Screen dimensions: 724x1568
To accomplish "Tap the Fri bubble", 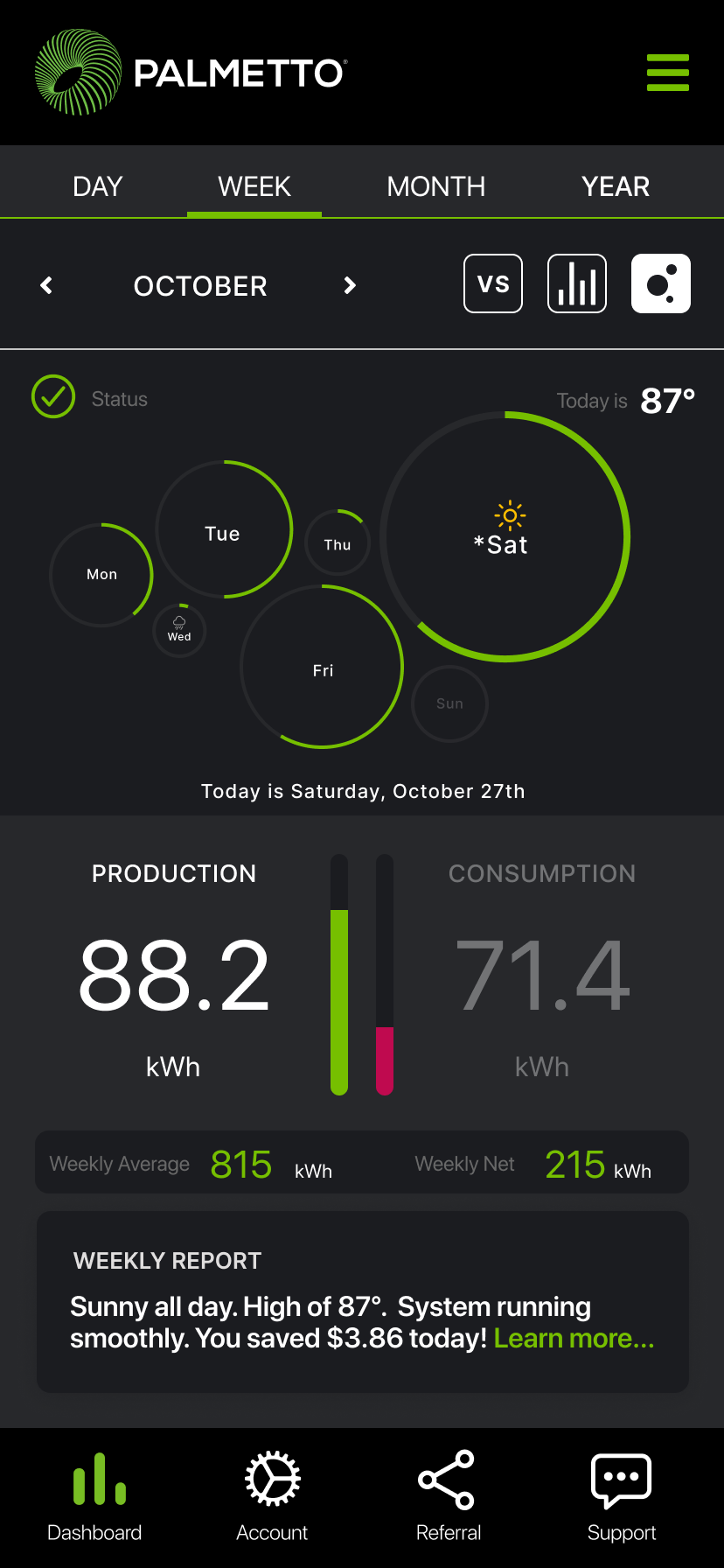I will click(x=322, y=667).
